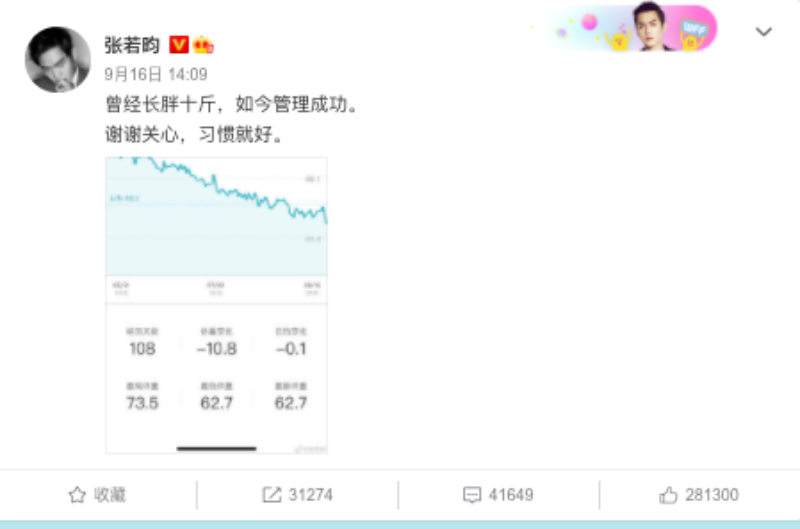Open the 41649 comments

[x=498, y=495]
